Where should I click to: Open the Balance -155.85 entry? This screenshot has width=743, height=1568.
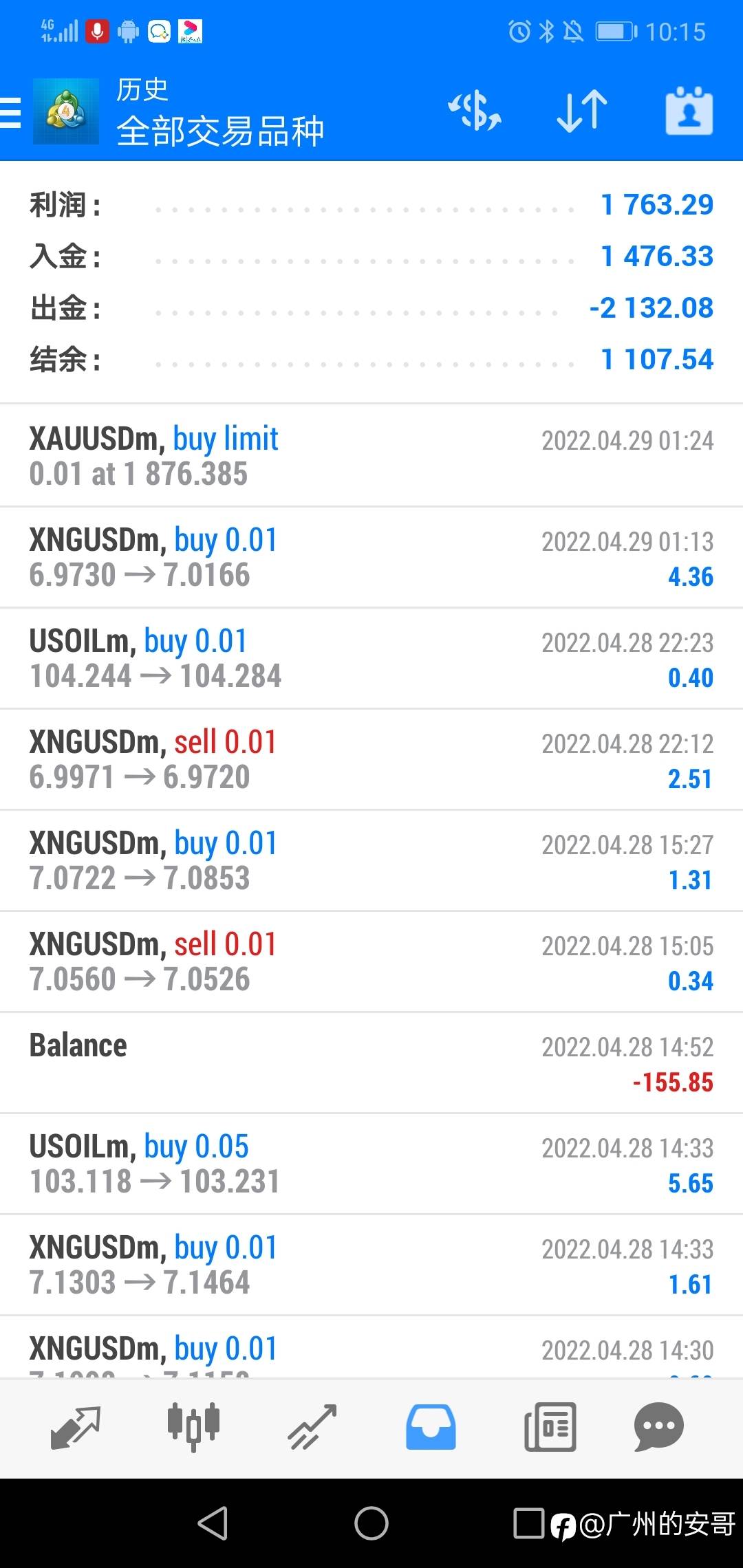coord(371,1063)
